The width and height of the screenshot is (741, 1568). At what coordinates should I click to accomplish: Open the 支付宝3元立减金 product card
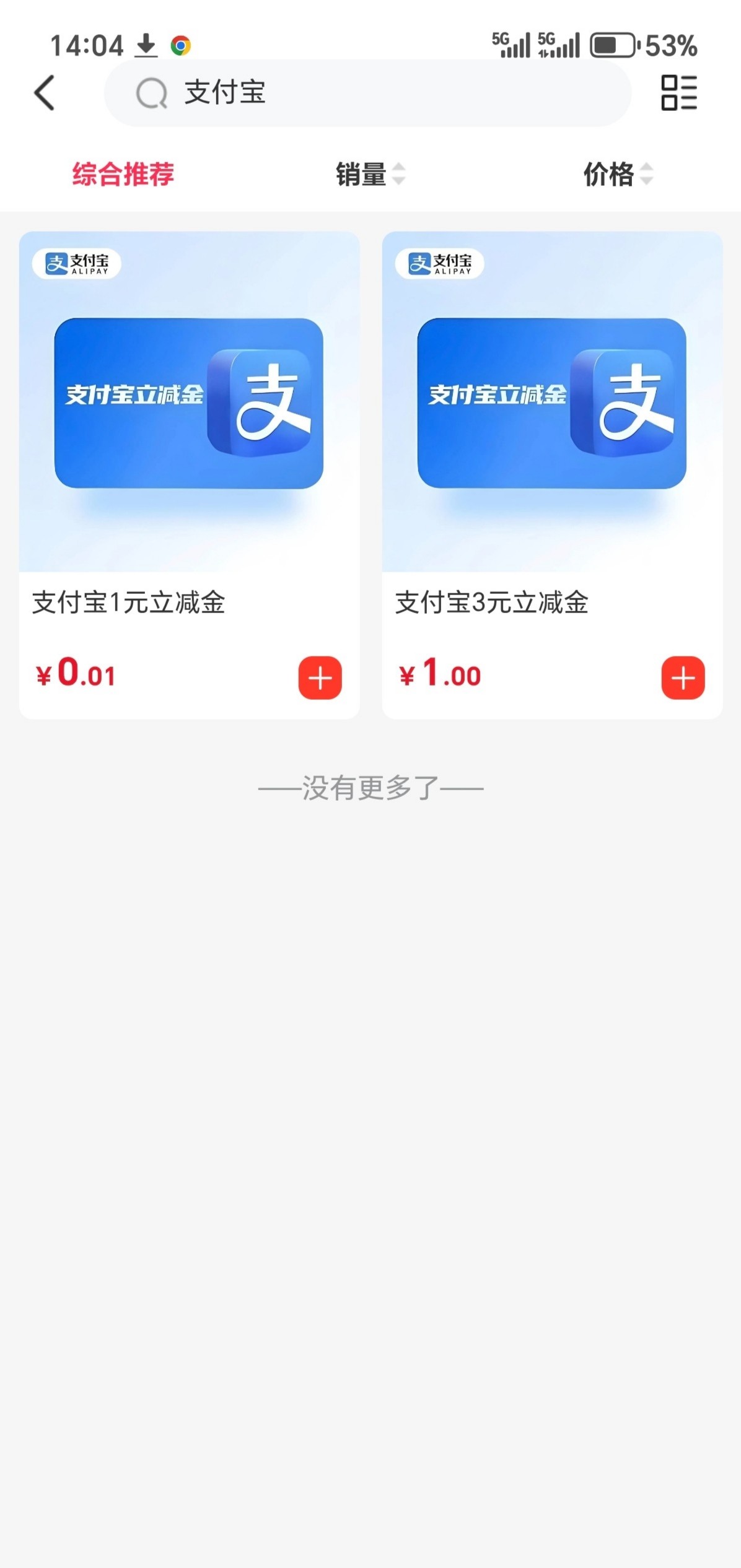coord(552,433)
